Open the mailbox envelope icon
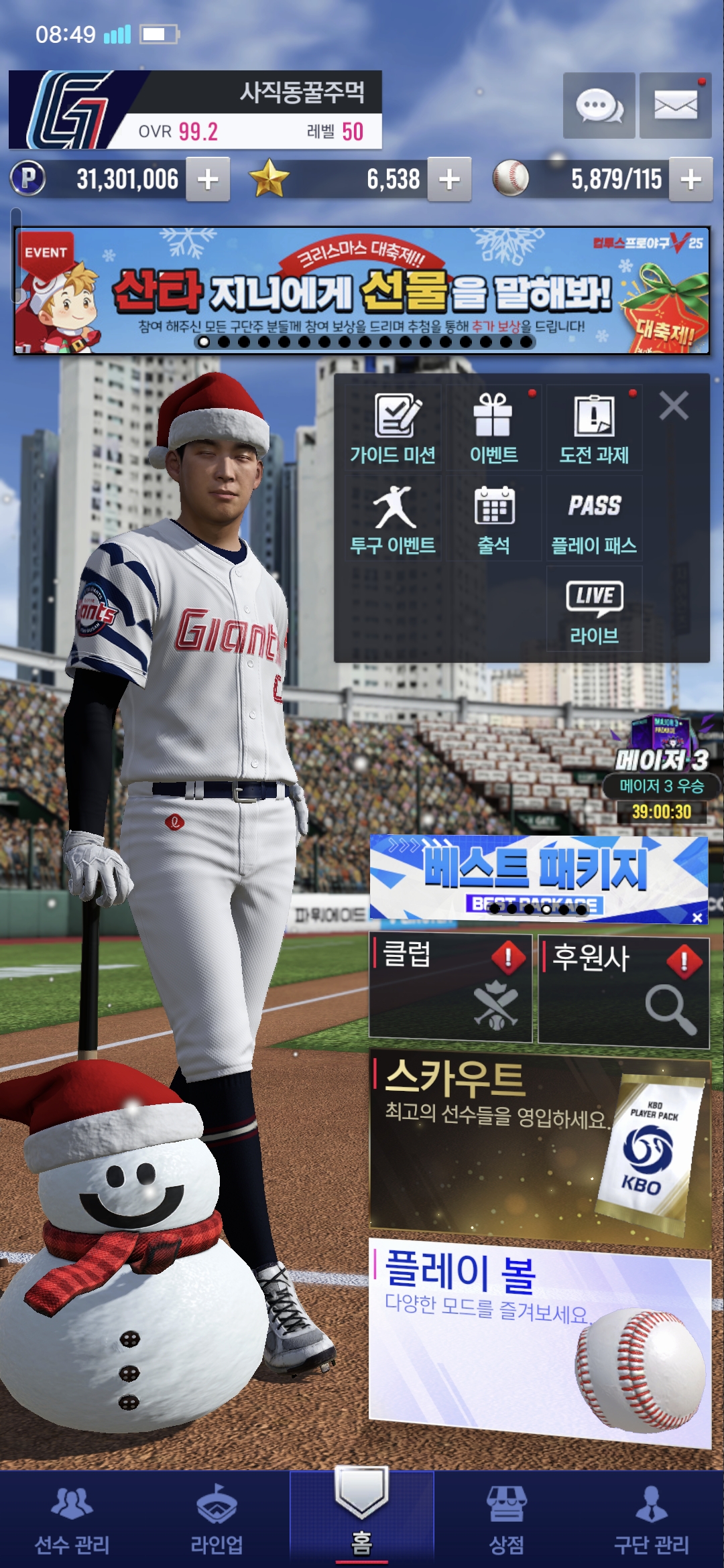The height and width of the screenshot is (1568, 724). click(675, 106)
